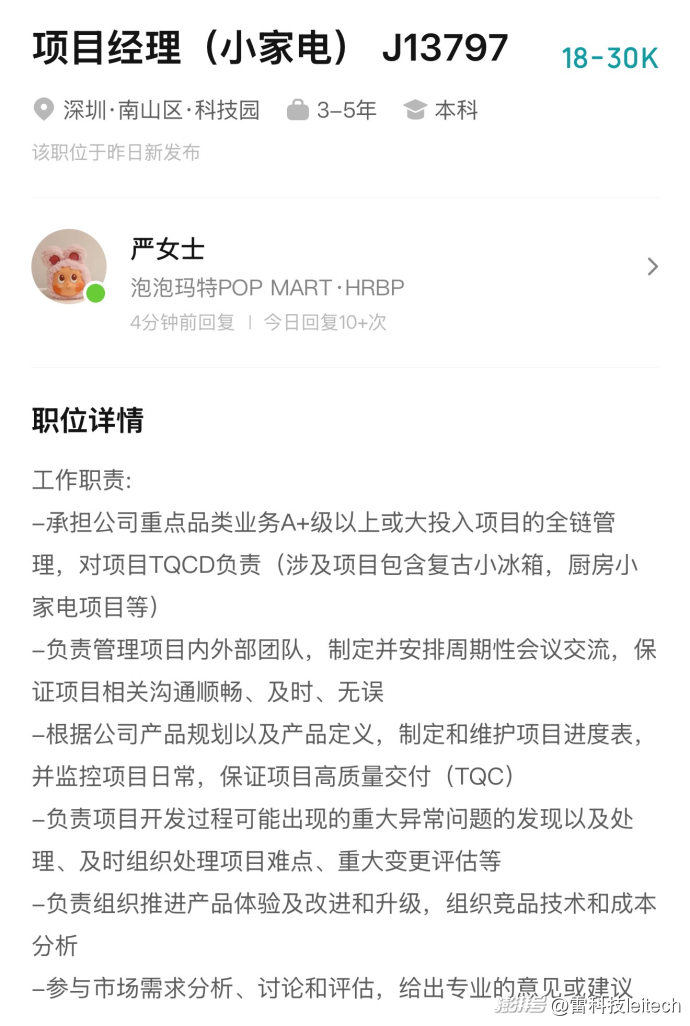The width and height of the screenshot is (690, 1026).
Task: Open recruiter 严女士's profile row
Action: click(345, 281)
